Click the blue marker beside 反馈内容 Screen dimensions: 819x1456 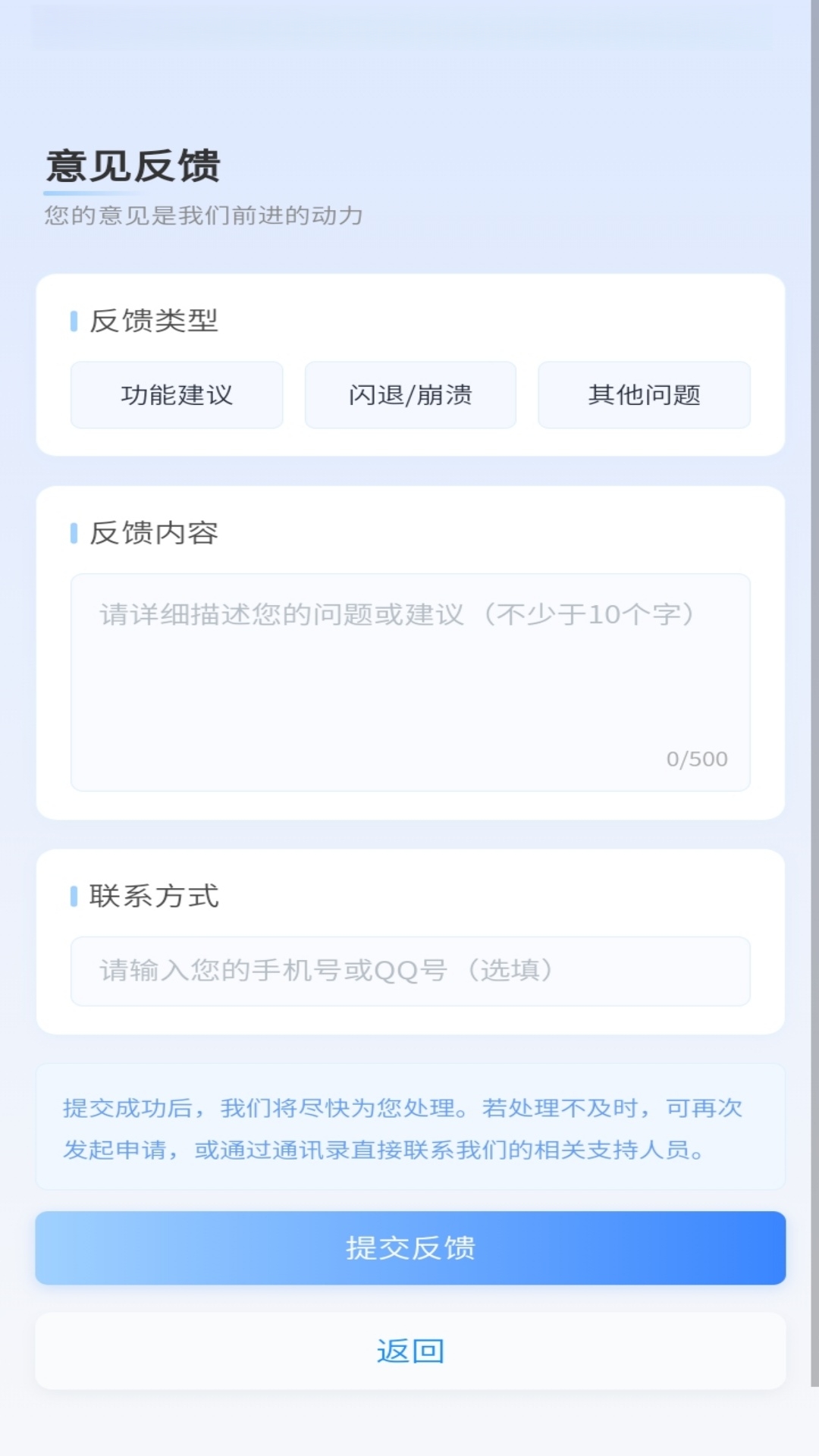[x=74, y=533]
